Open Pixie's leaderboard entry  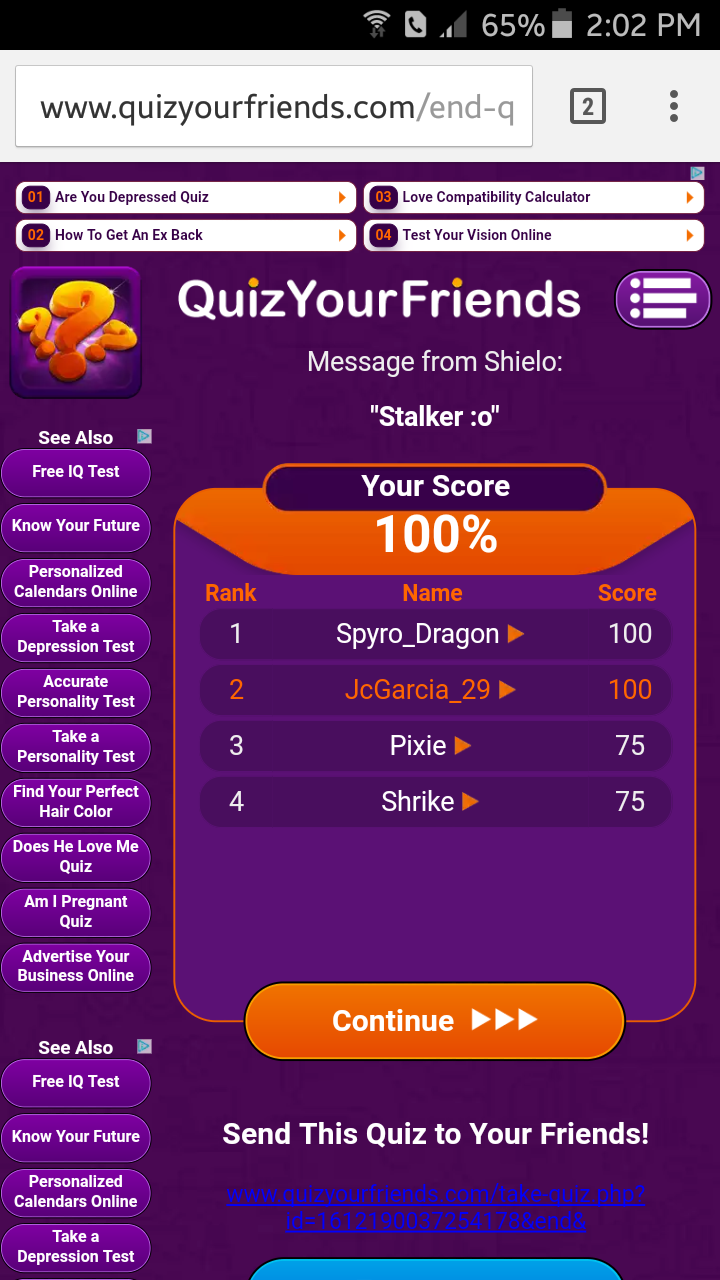pyautogui.click(x=435, y=745)
